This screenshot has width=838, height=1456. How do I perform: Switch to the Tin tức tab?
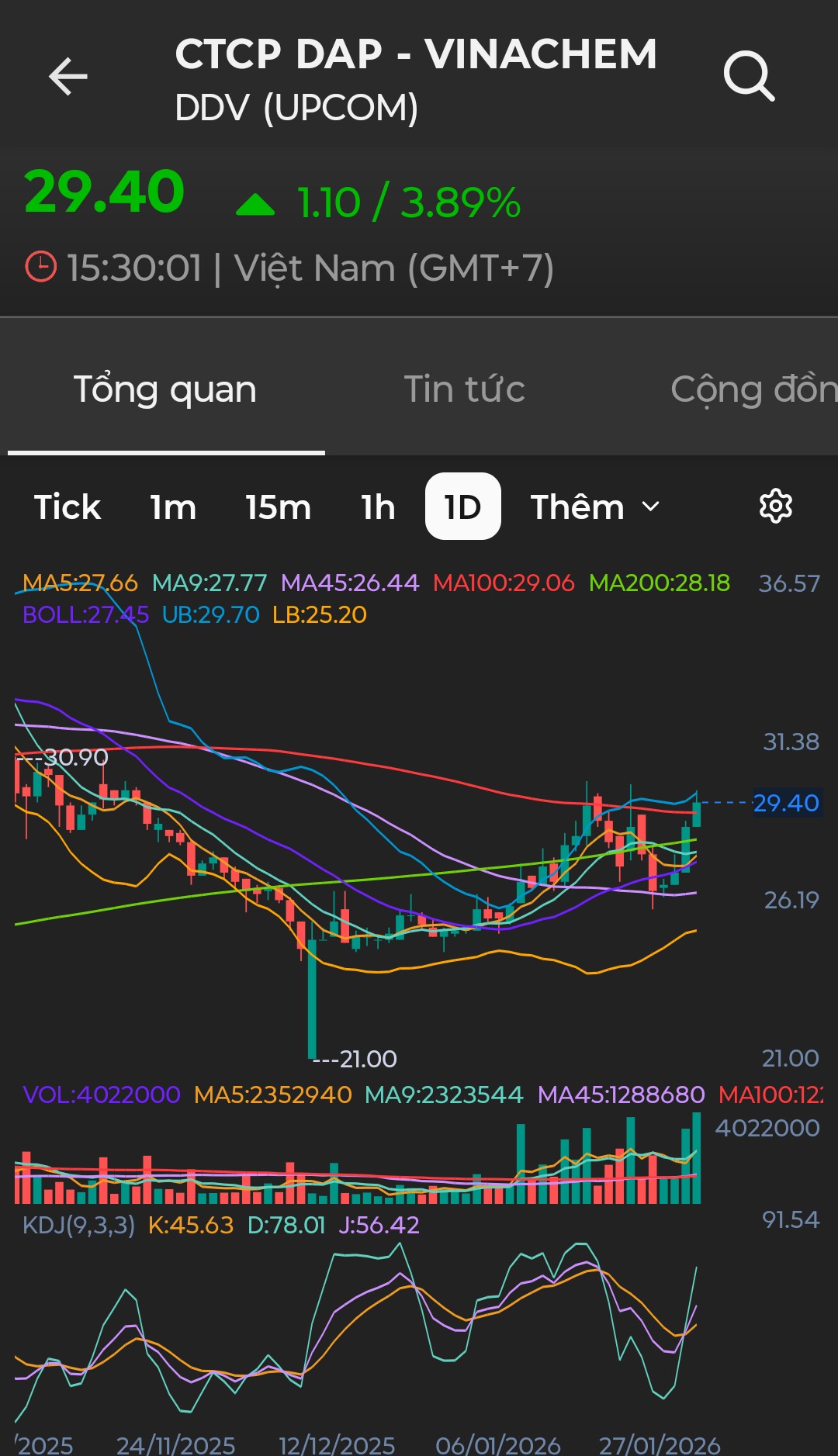tap(464, 389)
